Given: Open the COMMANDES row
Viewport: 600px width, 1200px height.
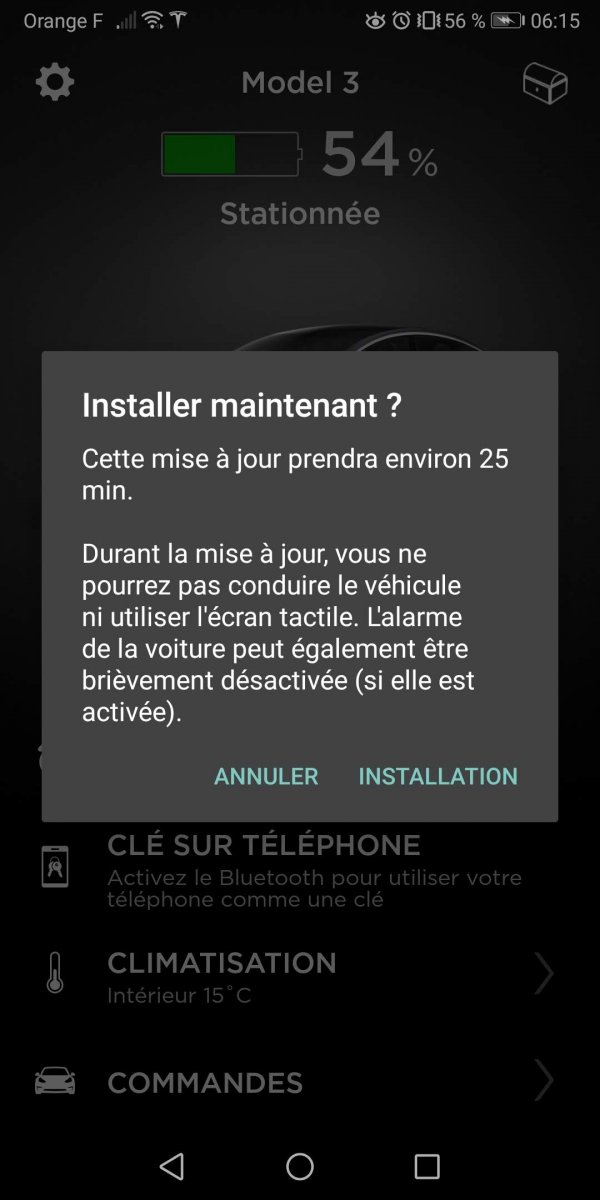Looking at the screenshot, I should coord(300,1082).
